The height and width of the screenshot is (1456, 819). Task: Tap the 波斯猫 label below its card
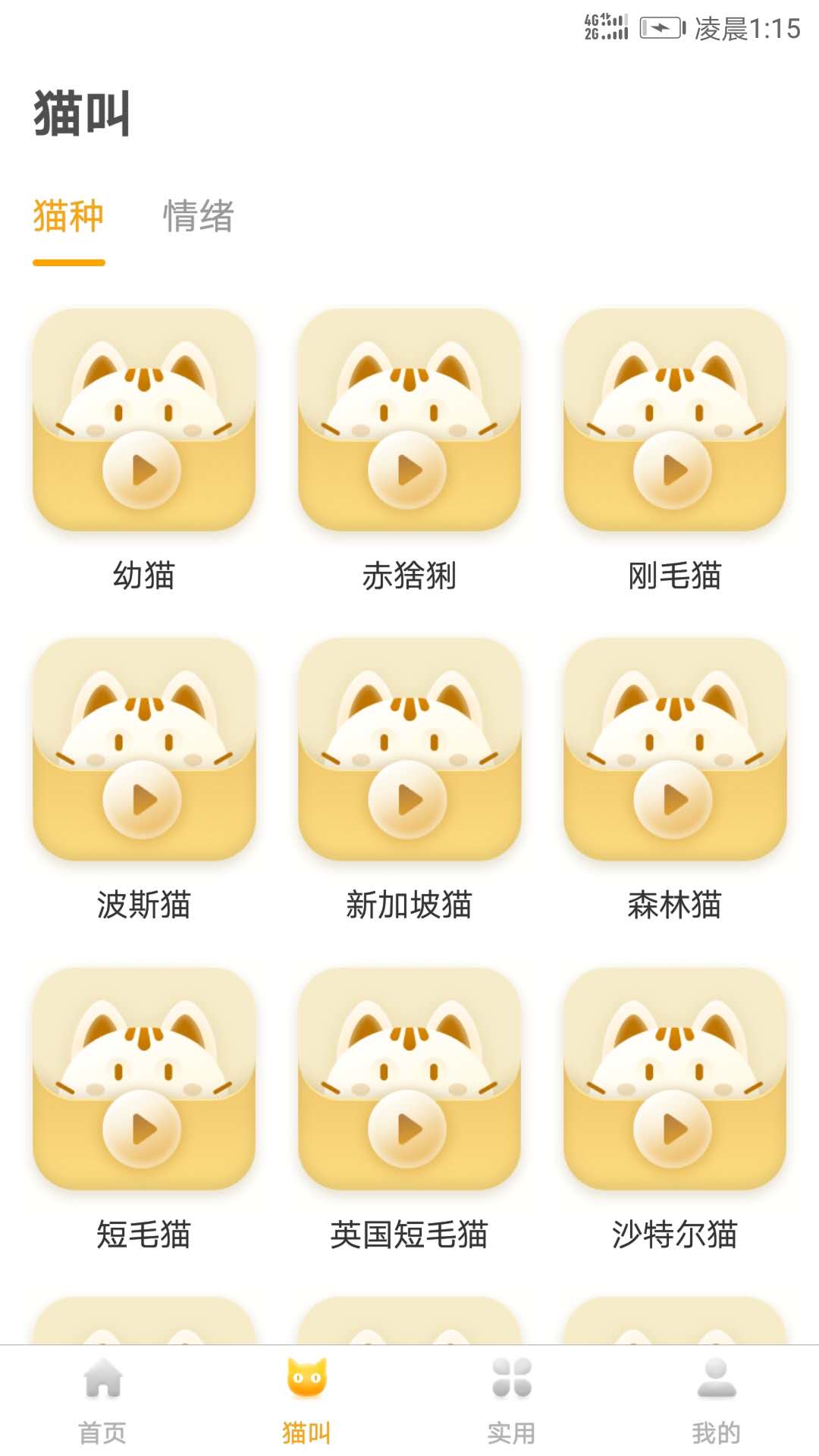(x=143, y=905)
